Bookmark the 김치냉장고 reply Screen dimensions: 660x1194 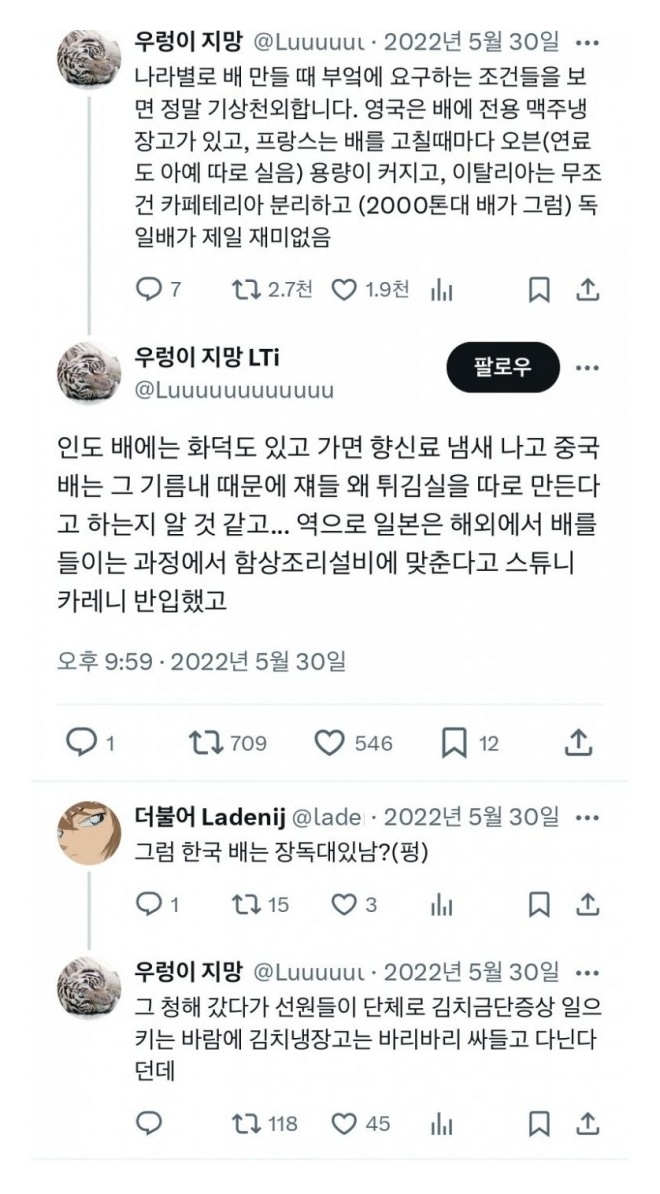point(539,1123)
